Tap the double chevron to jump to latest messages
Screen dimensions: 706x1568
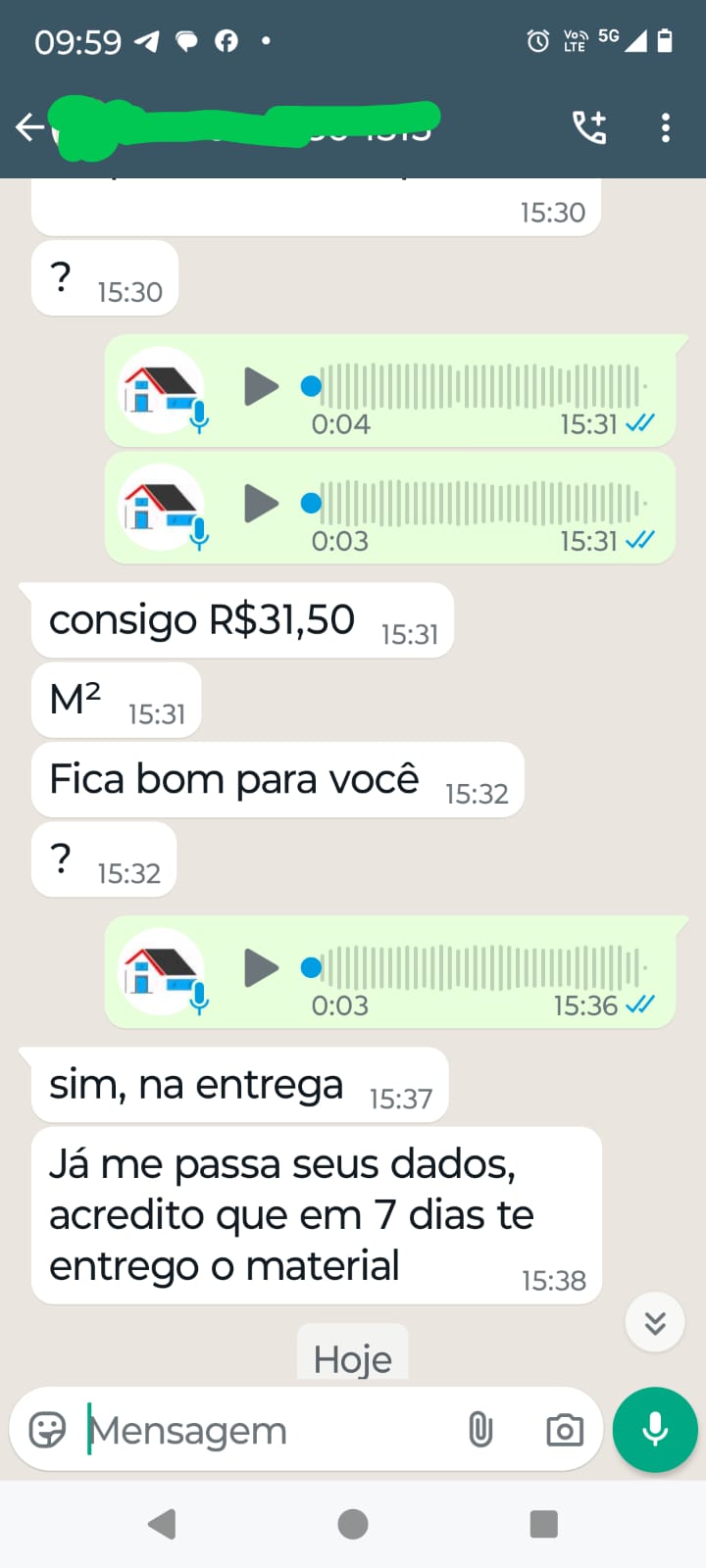[654, 1322]
